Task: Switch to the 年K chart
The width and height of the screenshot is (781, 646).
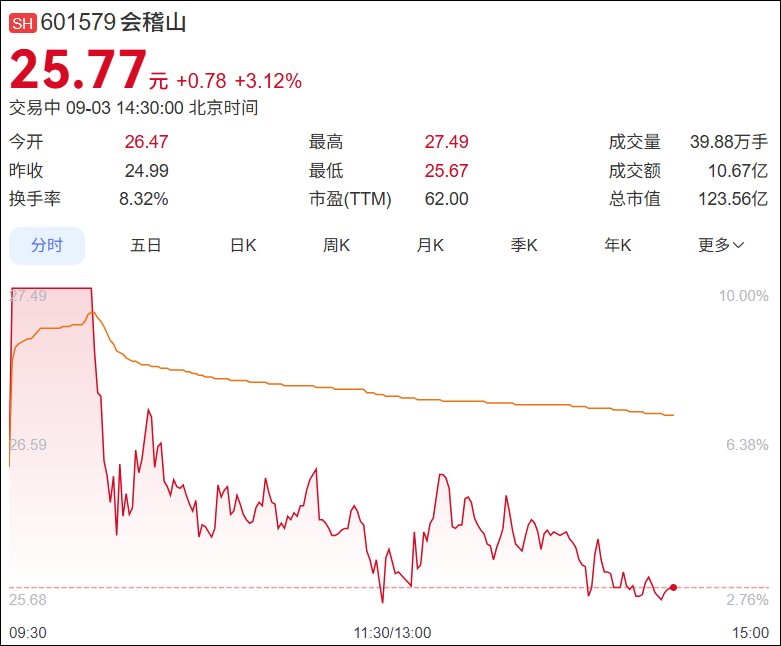Action: click(618, 245)
